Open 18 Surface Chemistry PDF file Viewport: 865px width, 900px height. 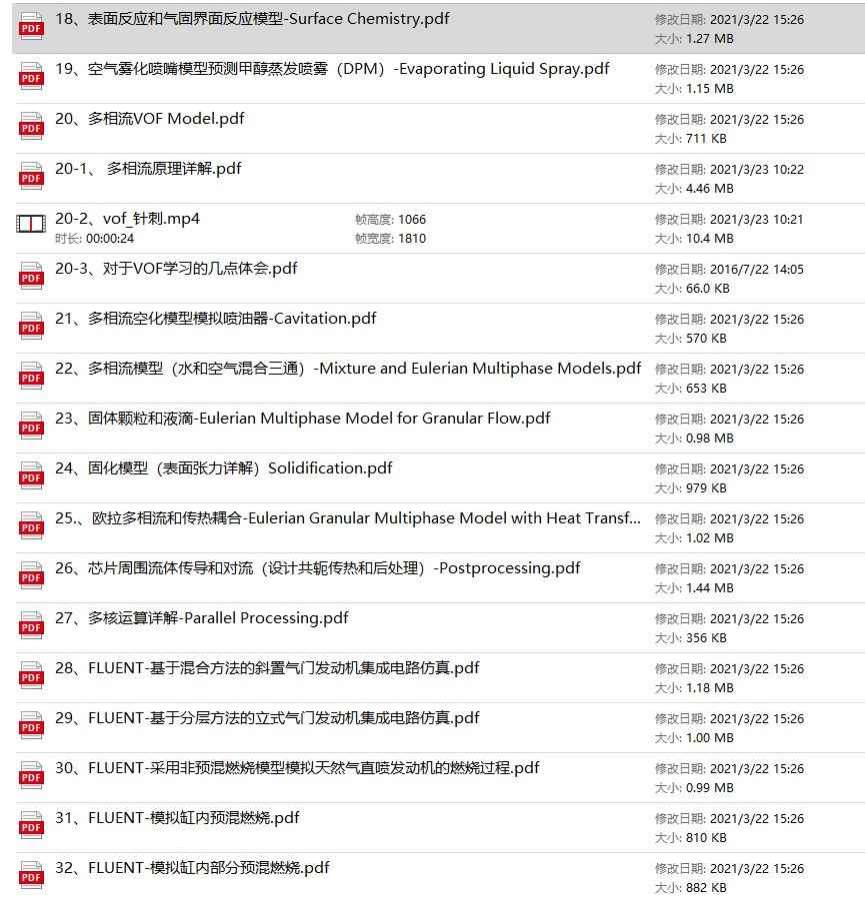click(x=251, y=19)
